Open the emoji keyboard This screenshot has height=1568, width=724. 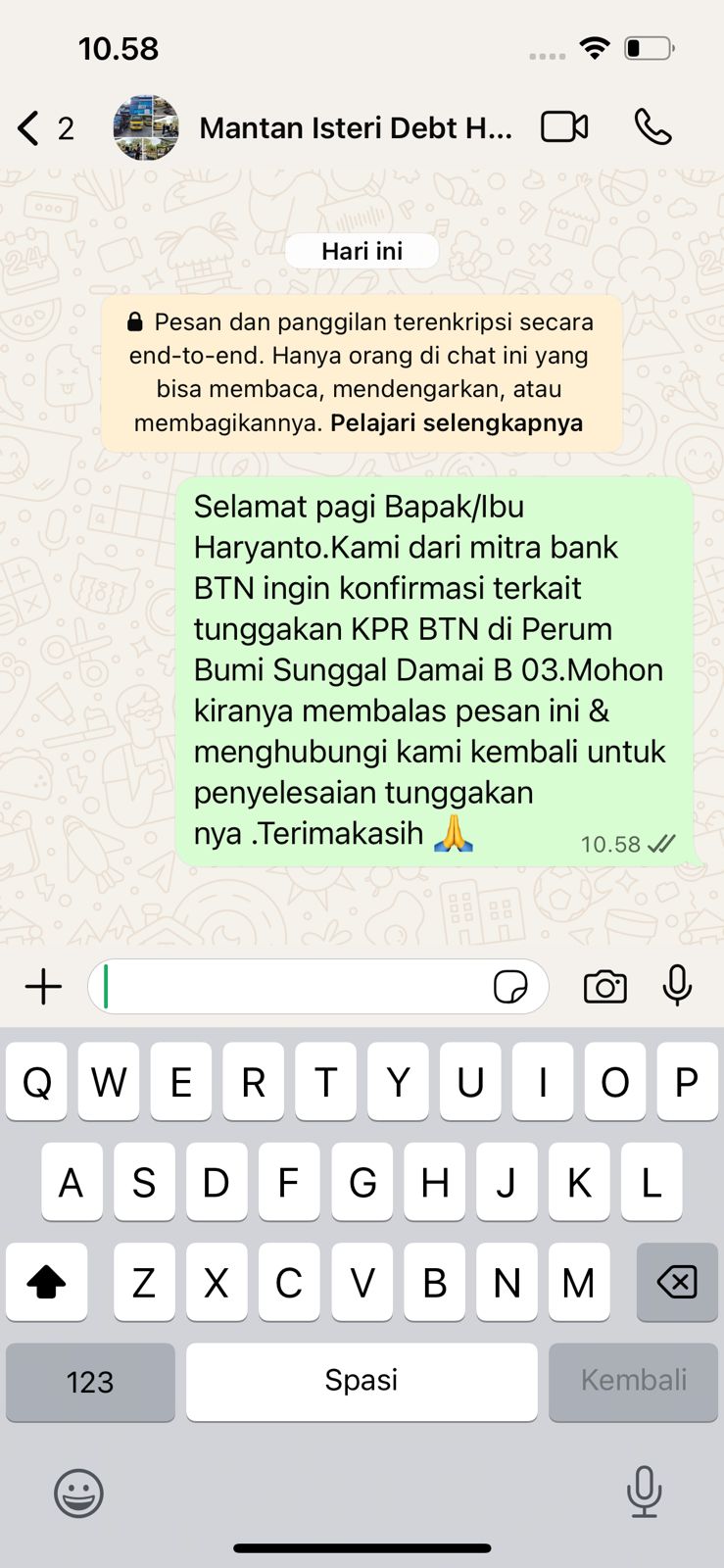78,1494
